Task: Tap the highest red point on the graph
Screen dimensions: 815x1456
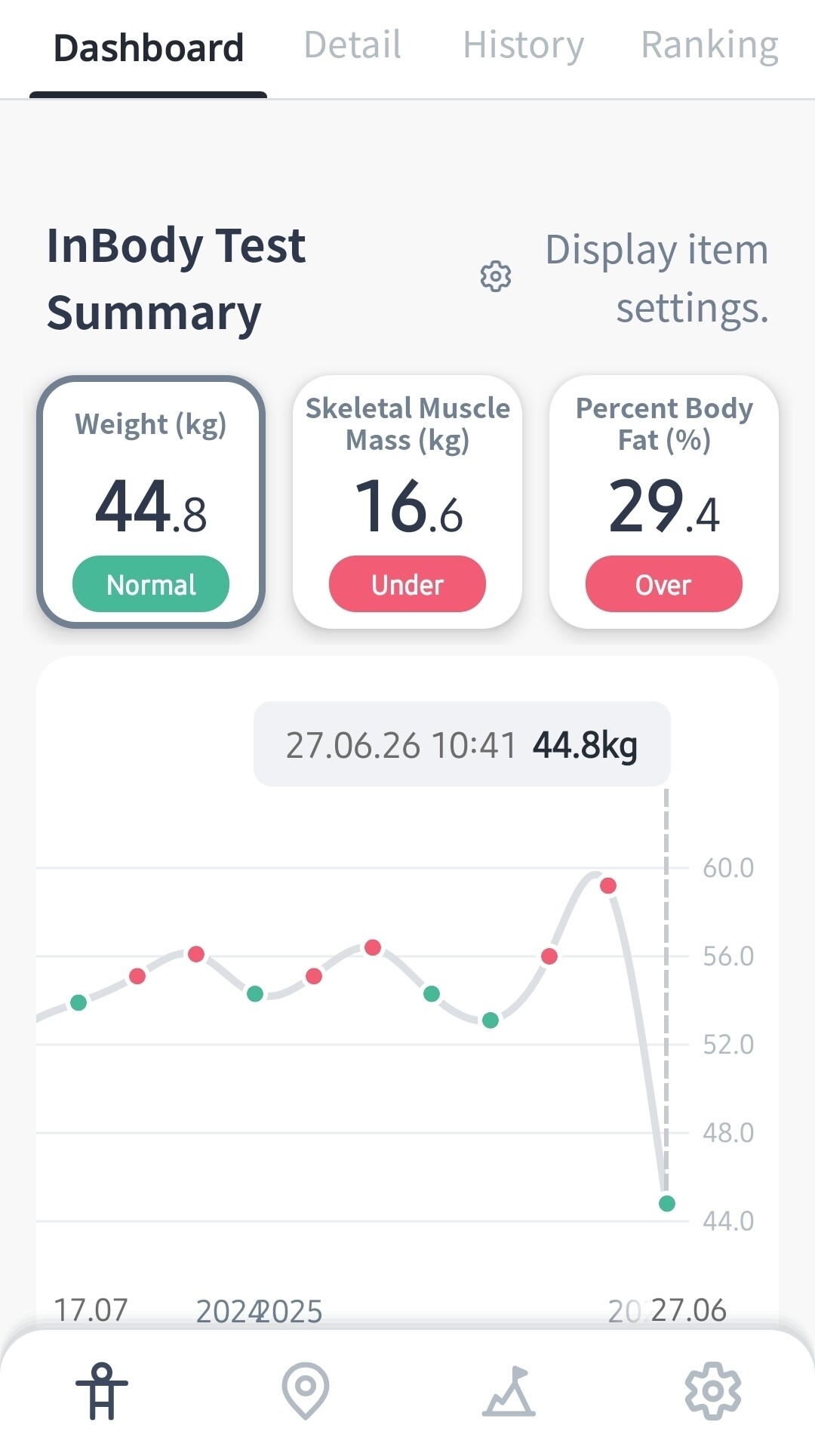Action: (x=608, y=885)
